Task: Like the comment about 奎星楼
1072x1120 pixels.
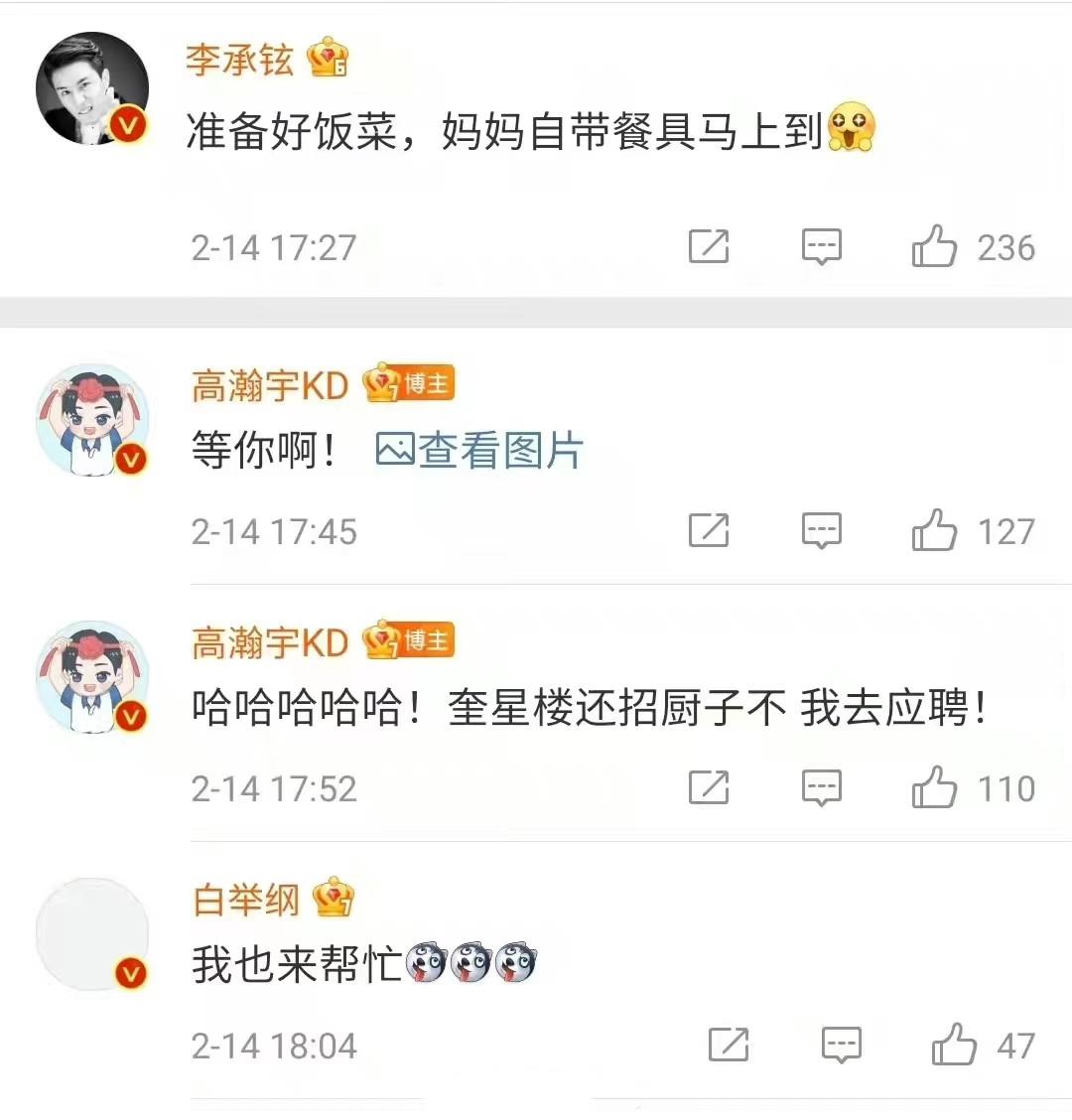Action: [935, 788]
